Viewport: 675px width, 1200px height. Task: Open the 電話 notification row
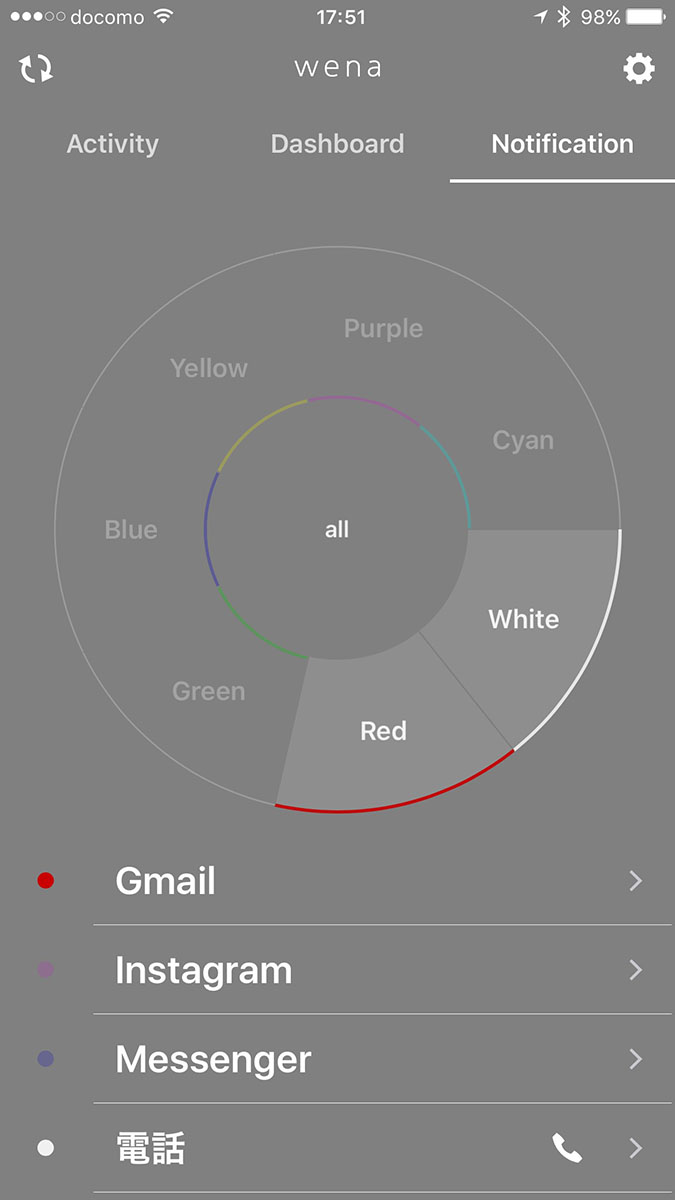pos(380,1148)
